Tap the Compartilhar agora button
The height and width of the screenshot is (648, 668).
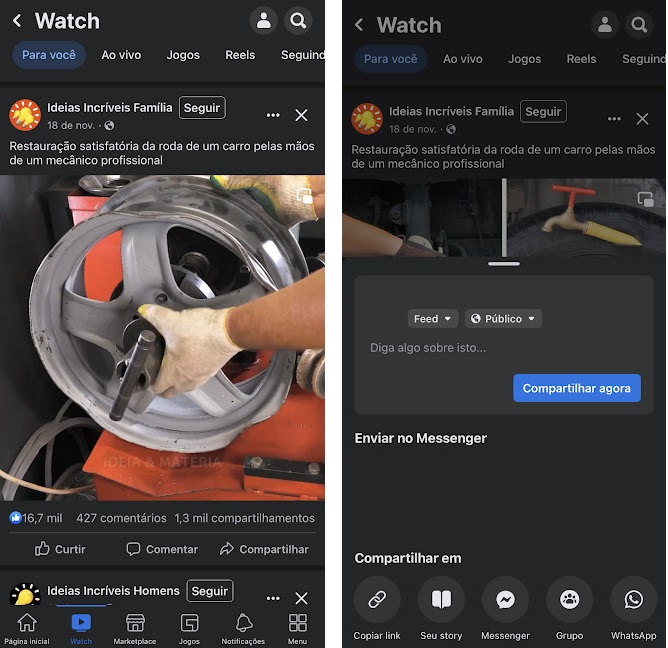click(577, 388)
